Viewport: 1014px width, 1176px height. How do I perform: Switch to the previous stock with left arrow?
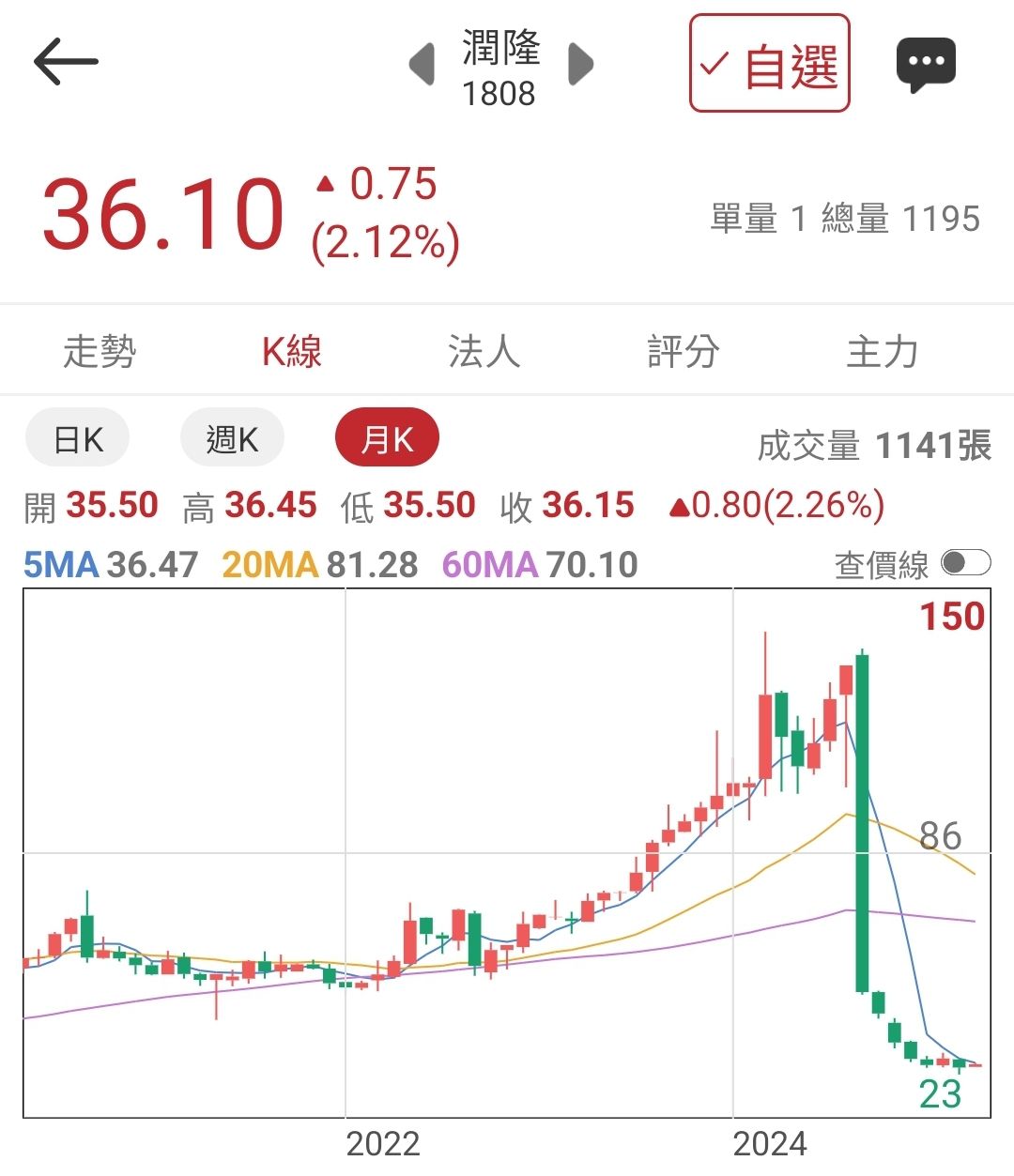422,65
